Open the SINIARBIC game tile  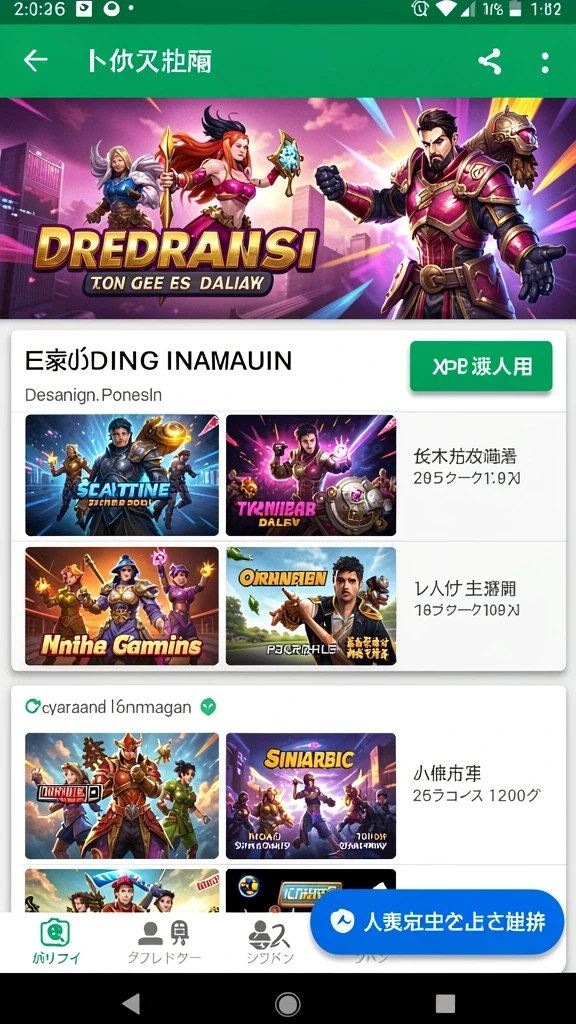pos(311,795)
